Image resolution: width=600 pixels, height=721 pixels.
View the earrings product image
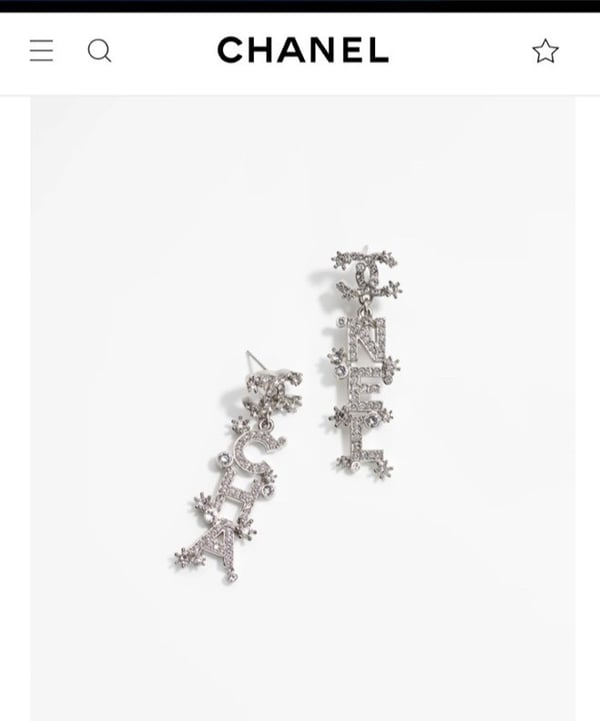click(x=302, y=410)
